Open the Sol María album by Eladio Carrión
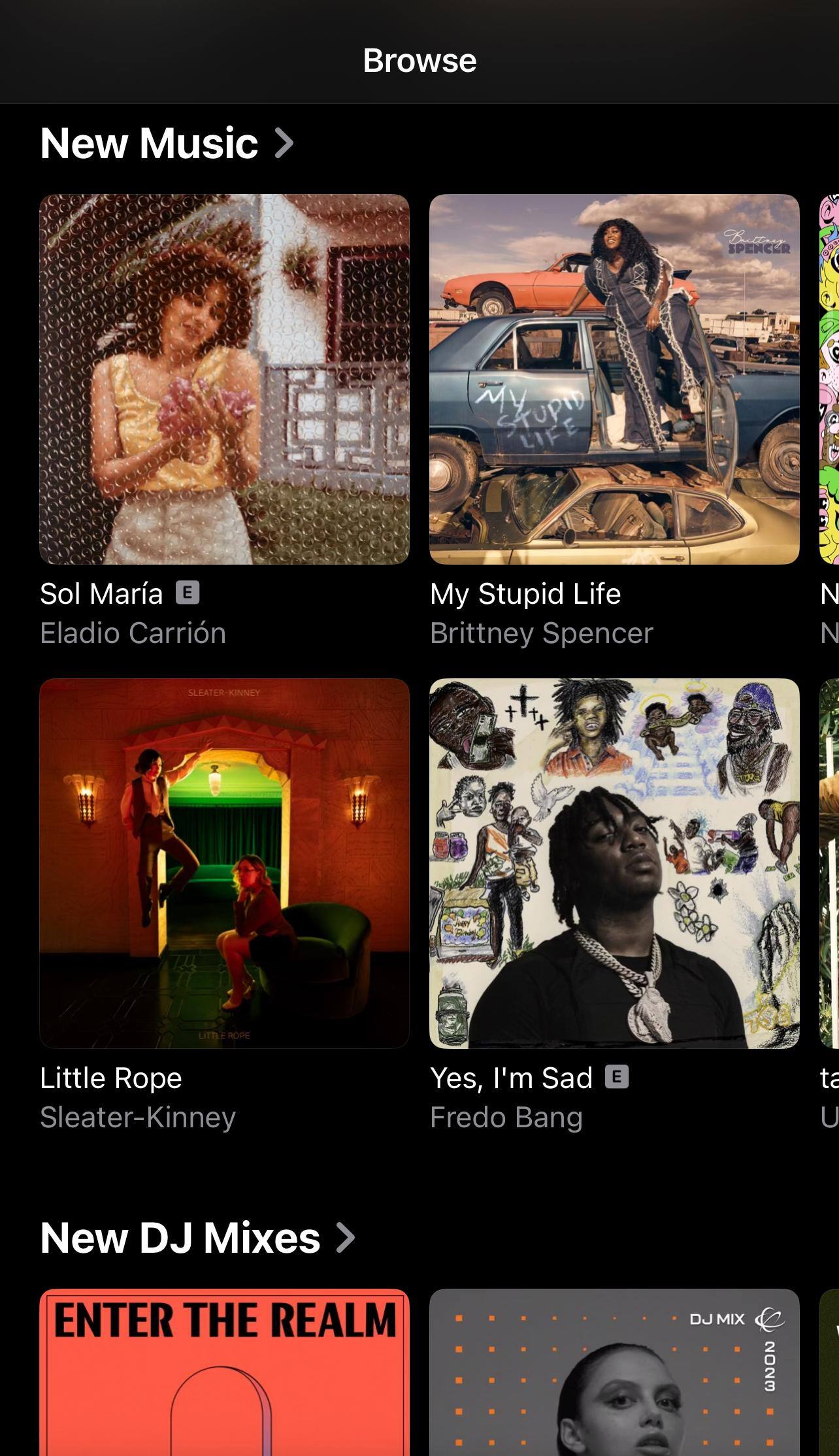The image size is (839, 1456). pyautogui.click(x=224, y=379)
